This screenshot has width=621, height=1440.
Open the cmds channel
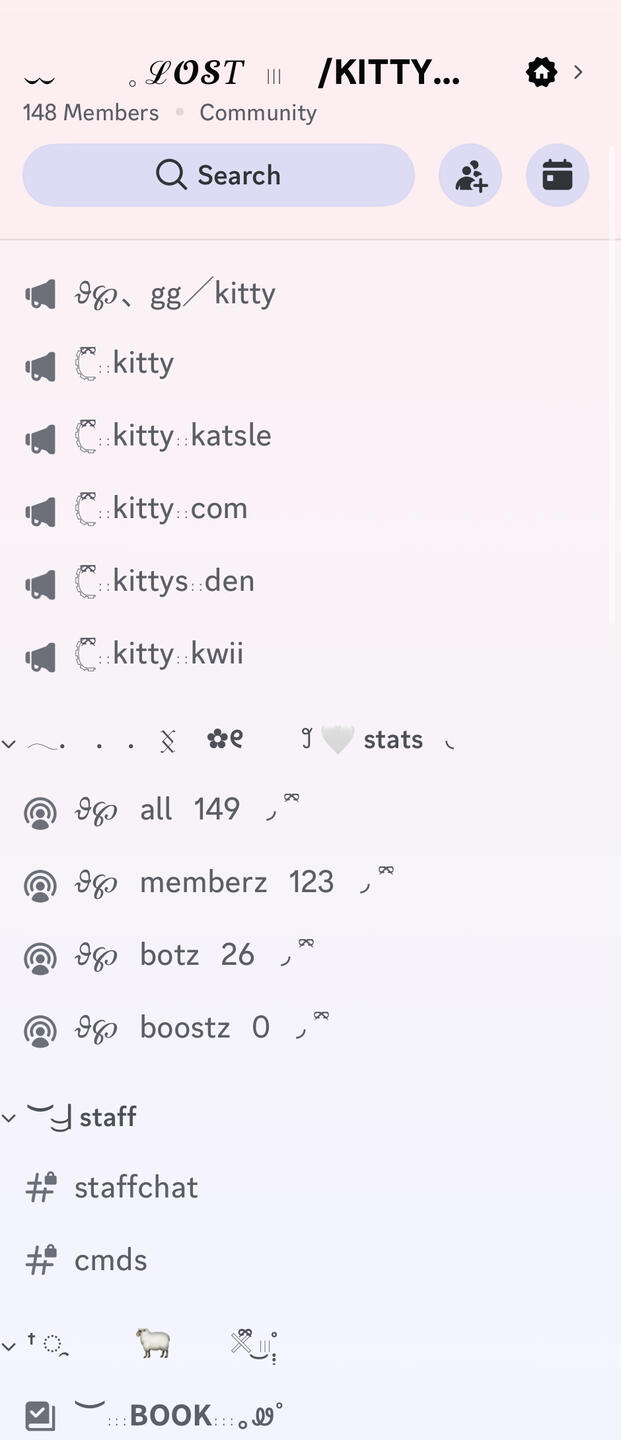point(110,1261)
